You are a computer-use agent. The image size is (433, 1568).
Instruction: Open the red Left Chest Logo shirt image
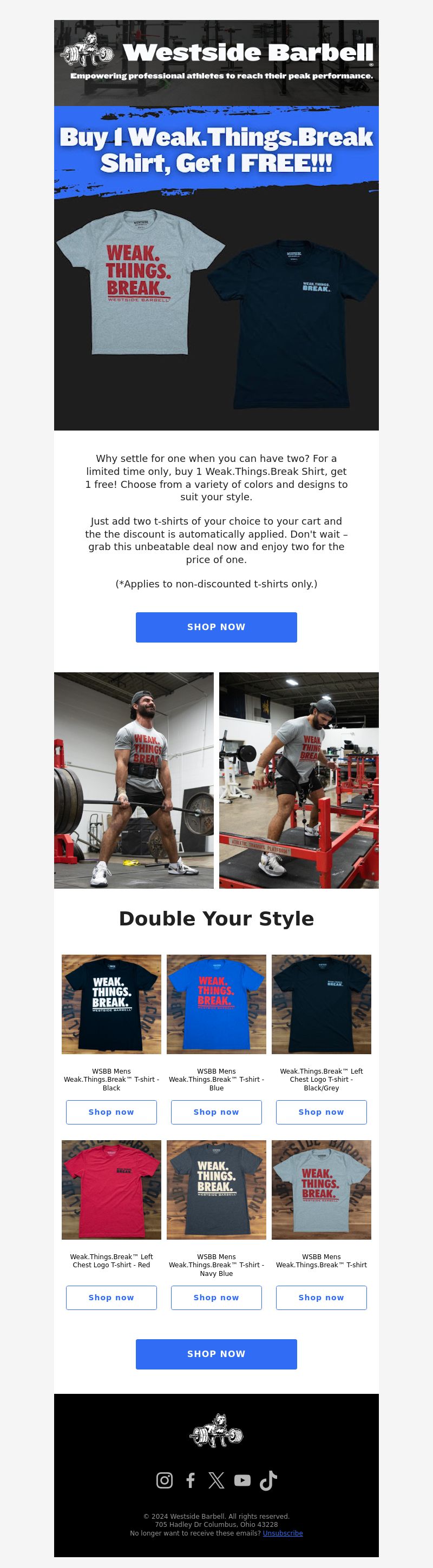[x=111, y=1190]
